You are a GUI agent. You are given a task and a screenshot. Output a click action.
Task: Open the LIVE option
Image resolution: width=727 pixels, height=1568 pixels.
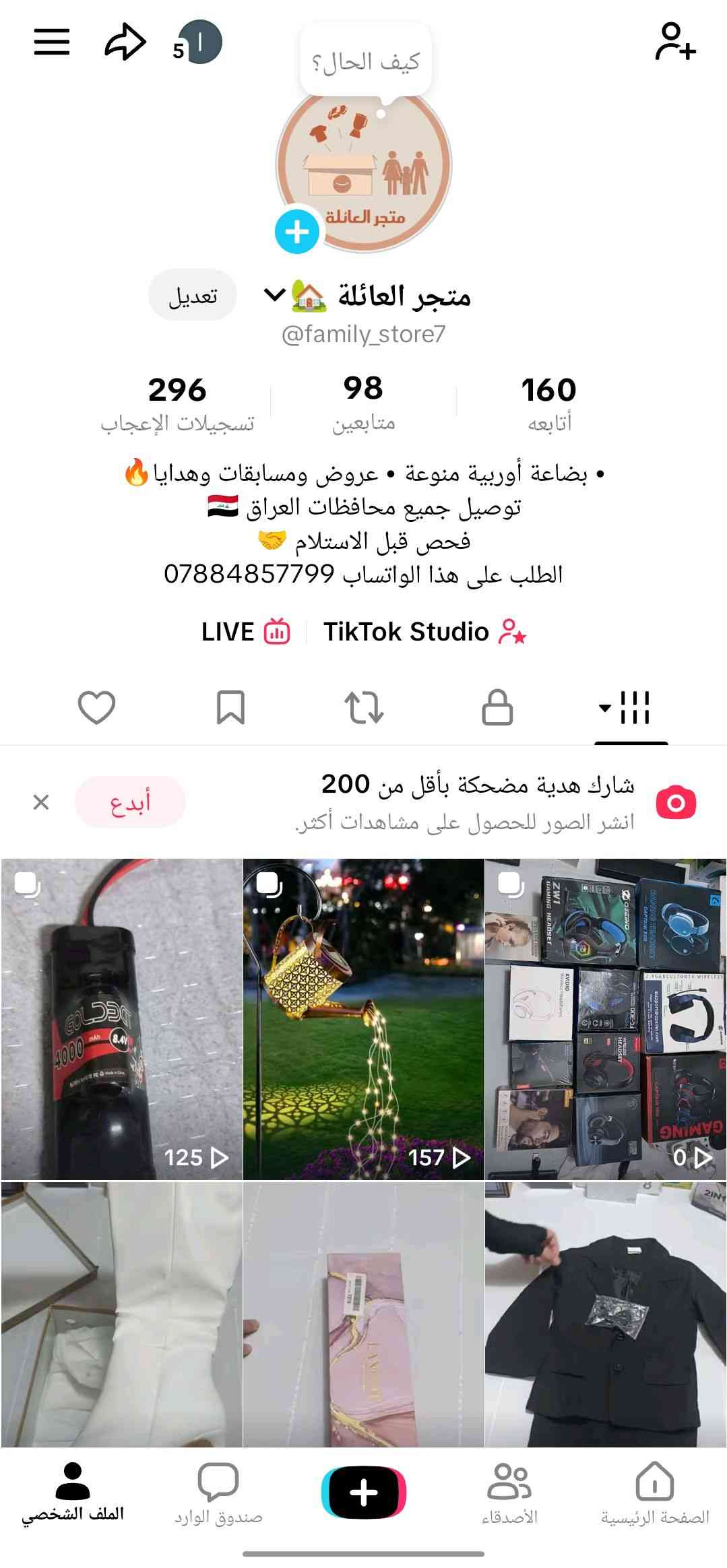pyautogui.click(x=245, y=632)
